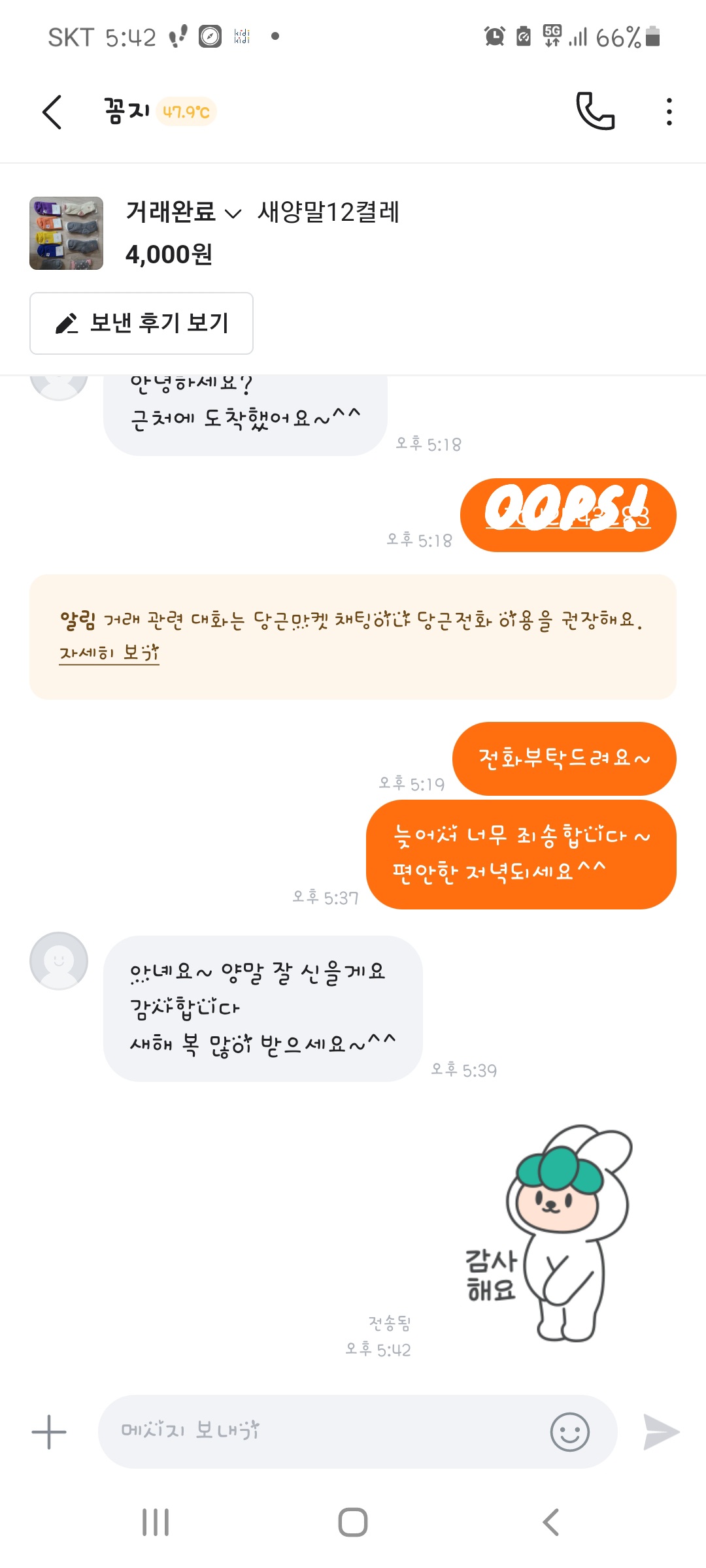Open the three-dot overflow menu
706x1568 pixels.
coord(669,112)
